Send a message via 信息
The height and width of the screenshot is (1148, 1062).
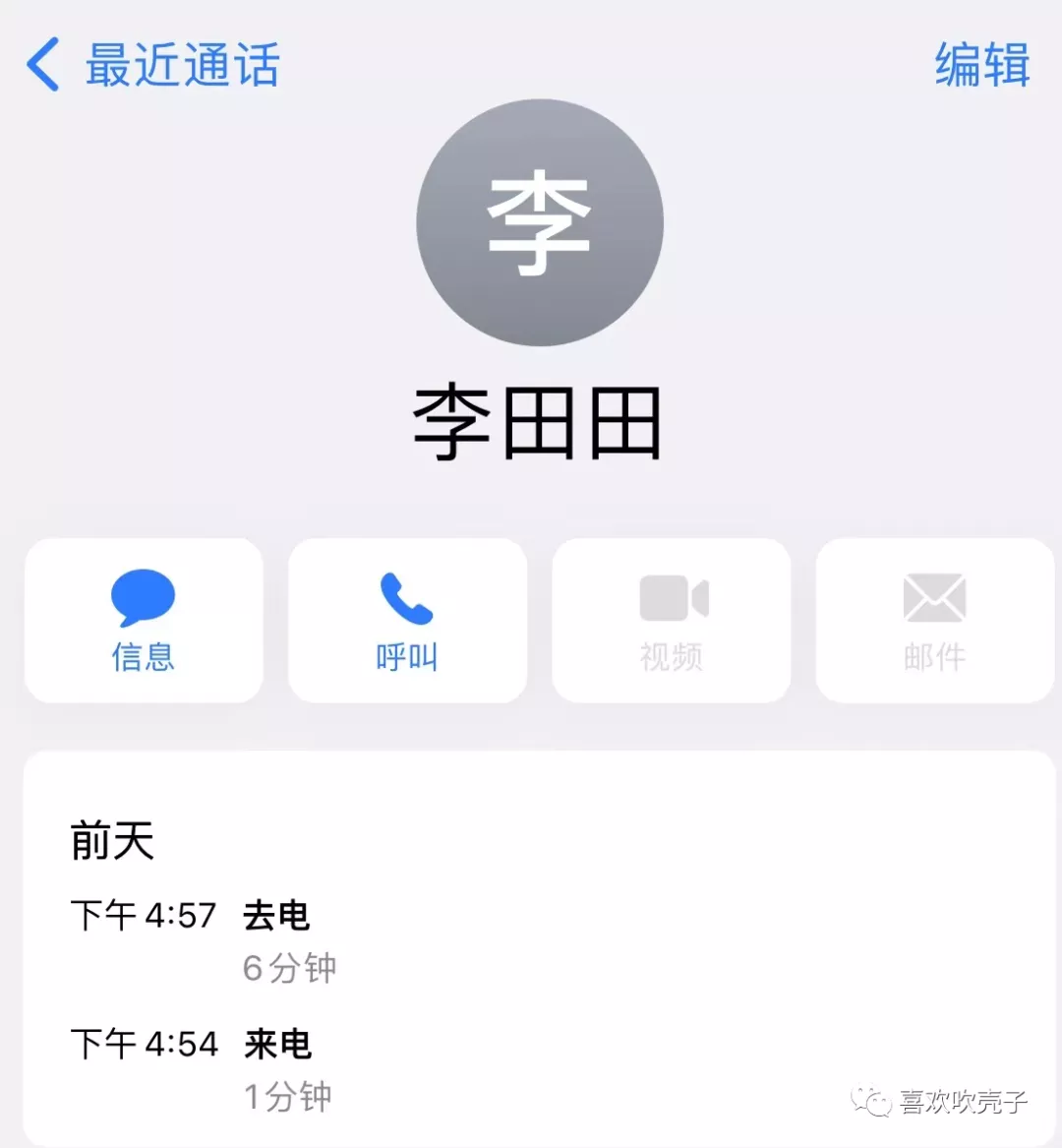pos(144,620)
